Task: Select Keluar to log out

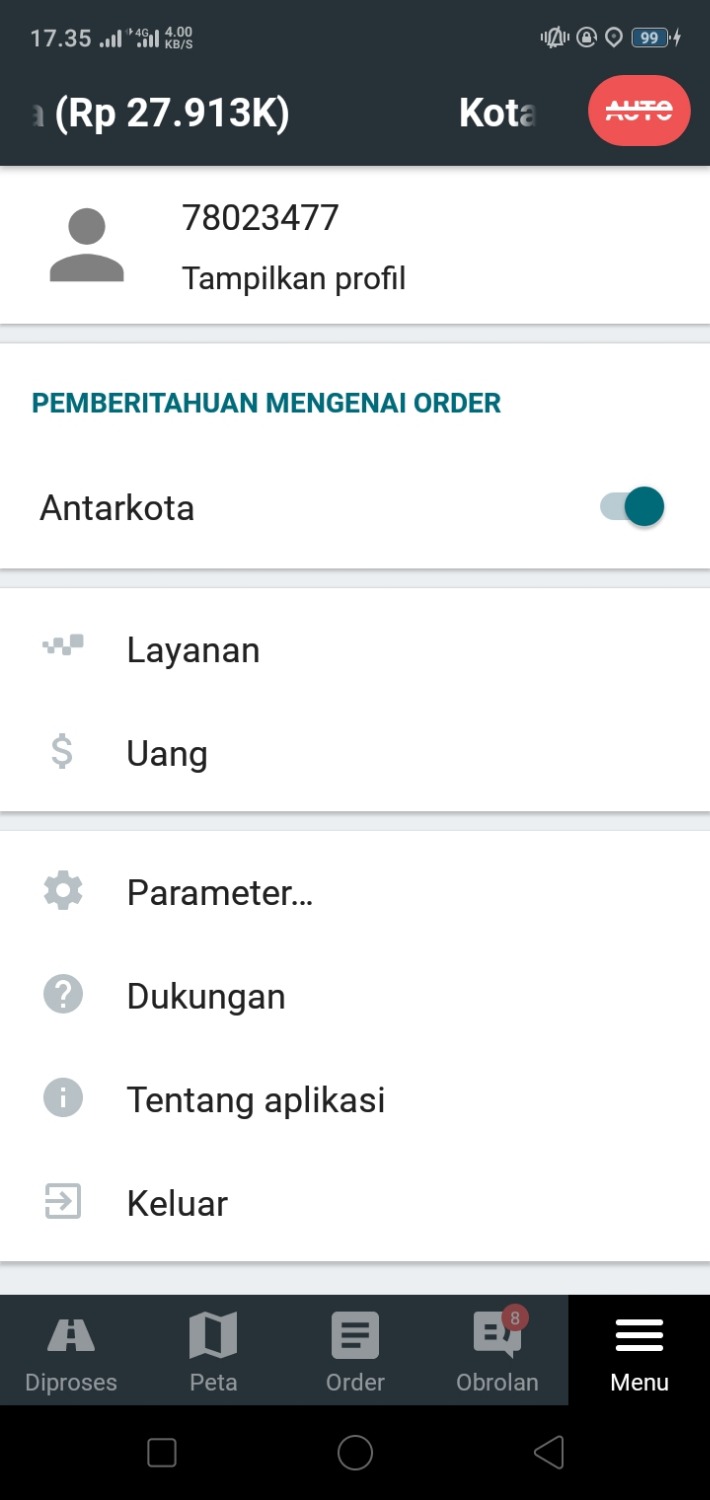Action: pyautogui.click(x=177, y=1203)
